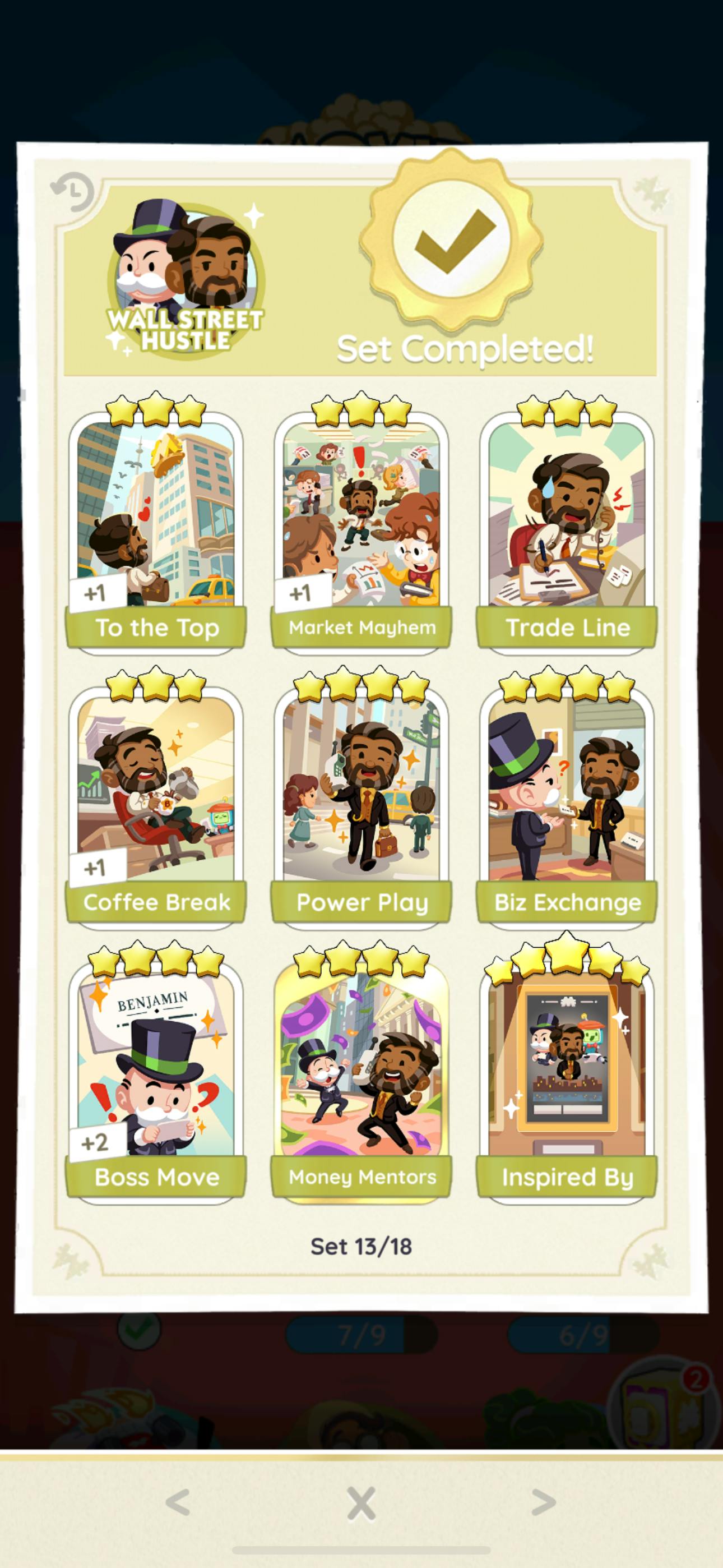The width and height of the screenshot is (723, 1568).
Task: Select the Trade Line sticker
Action: click(x=567, y=529)
